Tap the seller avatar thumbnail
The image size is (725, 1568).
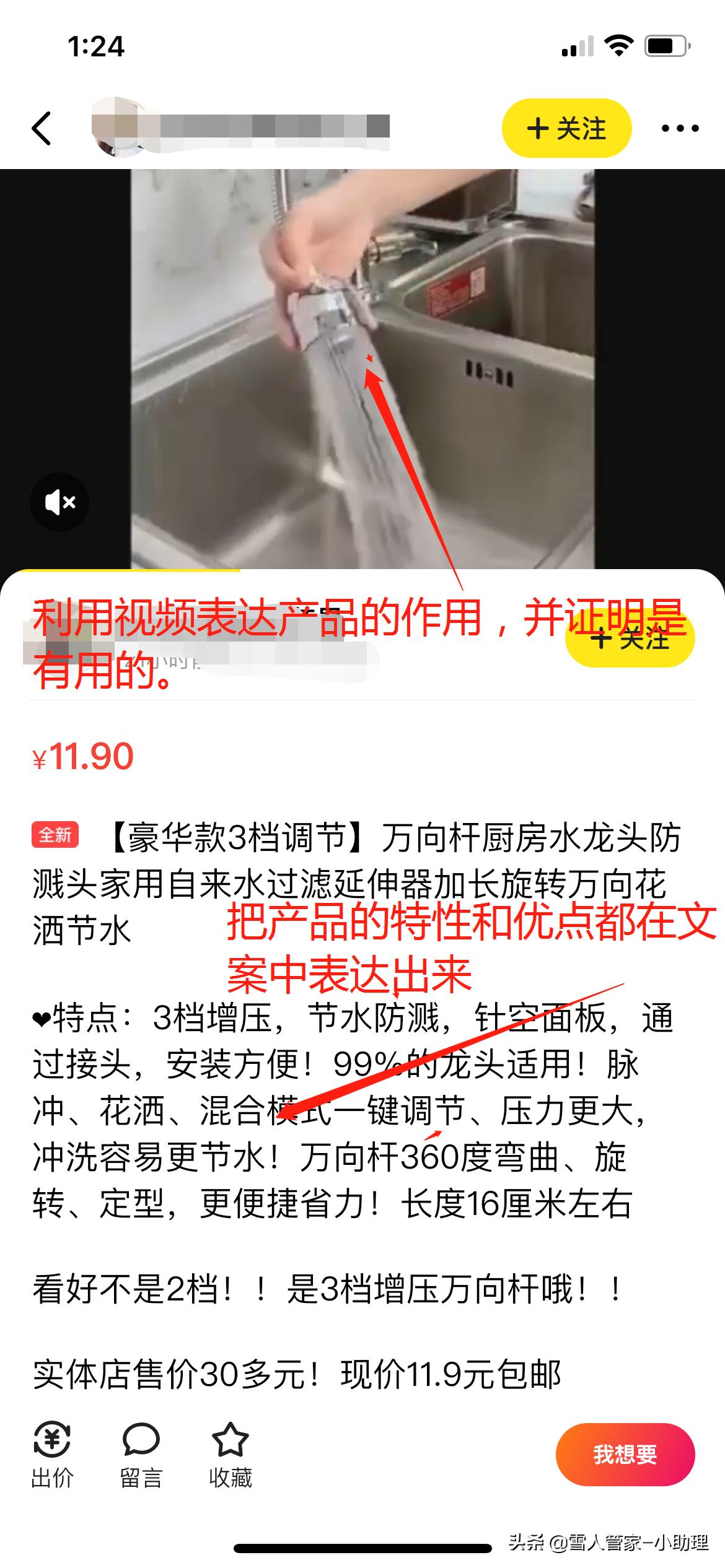115,127
